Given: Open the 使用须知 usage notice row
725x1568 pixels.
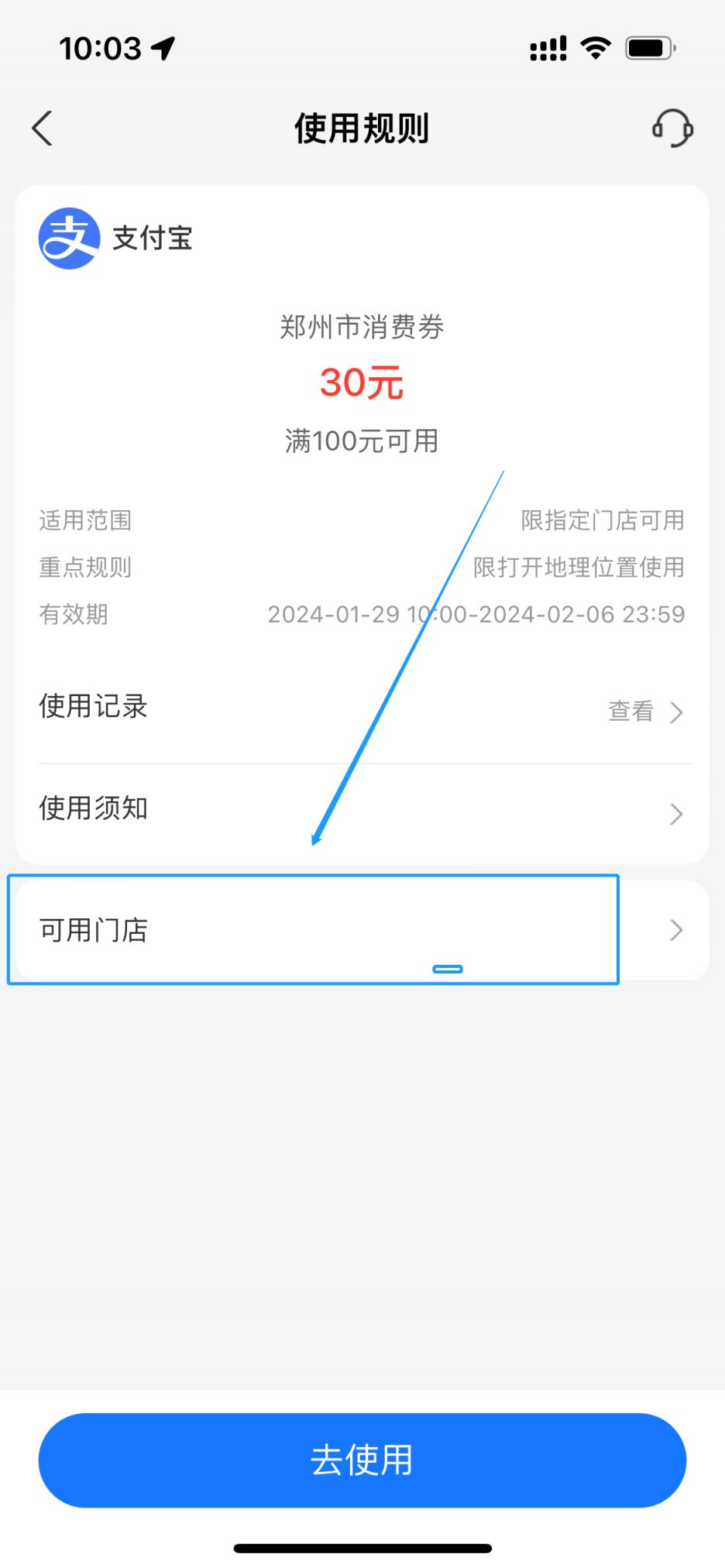Looking at the screenshot, I should pyautogui.click(x=362, y=811).
